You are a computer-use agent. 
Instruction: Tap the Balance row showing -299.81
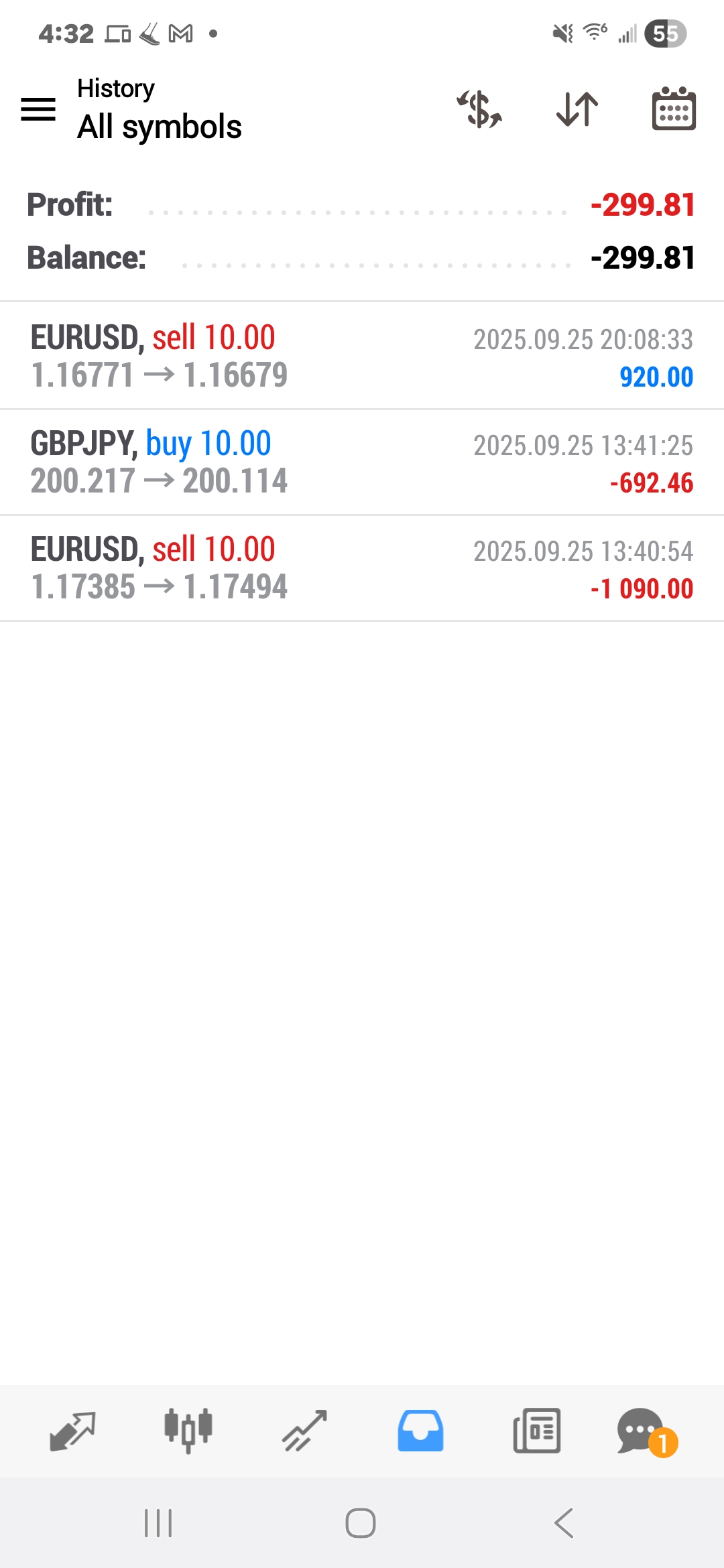pyautogui.click(x=362, y=257)
